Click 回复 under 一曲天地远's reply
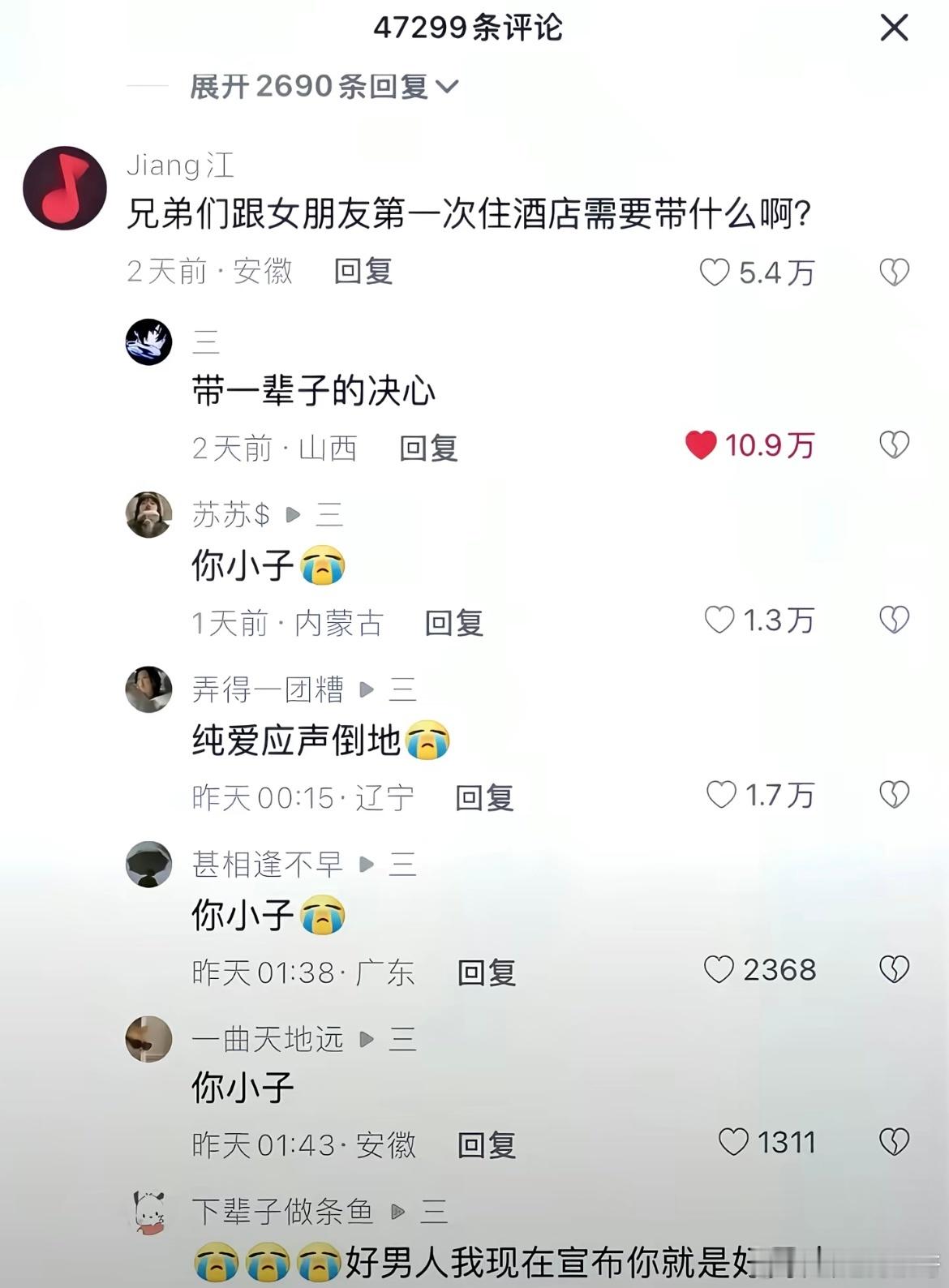The height and width of the screenshot is (1288, 949). click(x=487, y=1146)
